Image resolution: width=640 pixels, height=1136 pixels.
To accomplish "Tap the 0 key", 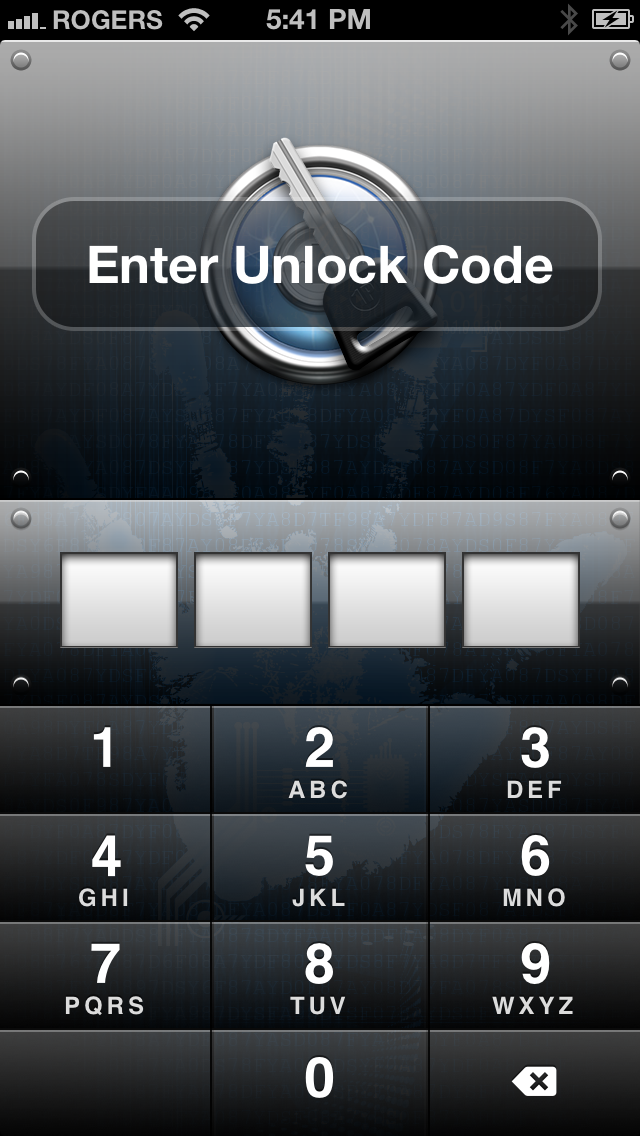I will (x=320, y=1082).
